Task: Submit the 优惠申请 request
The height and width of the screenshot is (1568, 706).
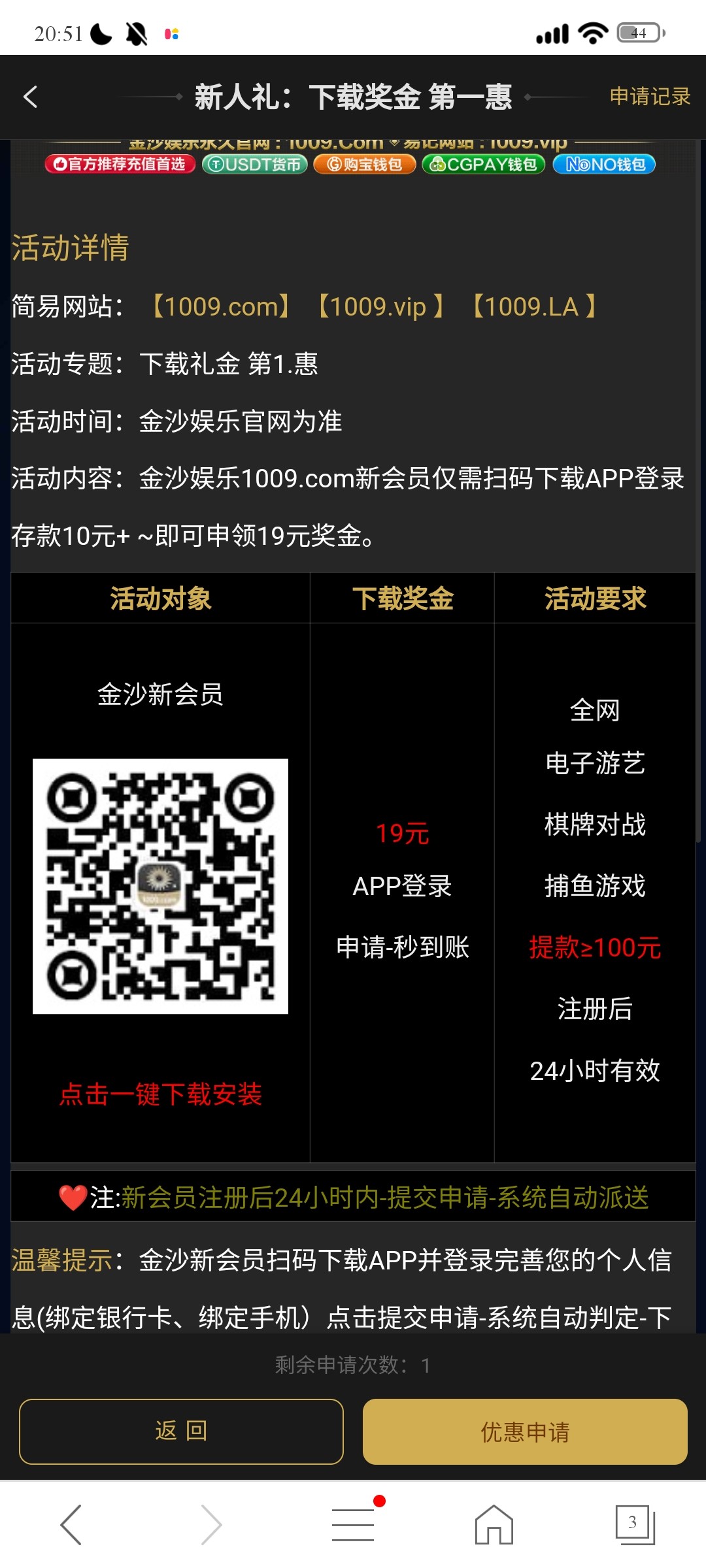Action: tap(525, 1431)
